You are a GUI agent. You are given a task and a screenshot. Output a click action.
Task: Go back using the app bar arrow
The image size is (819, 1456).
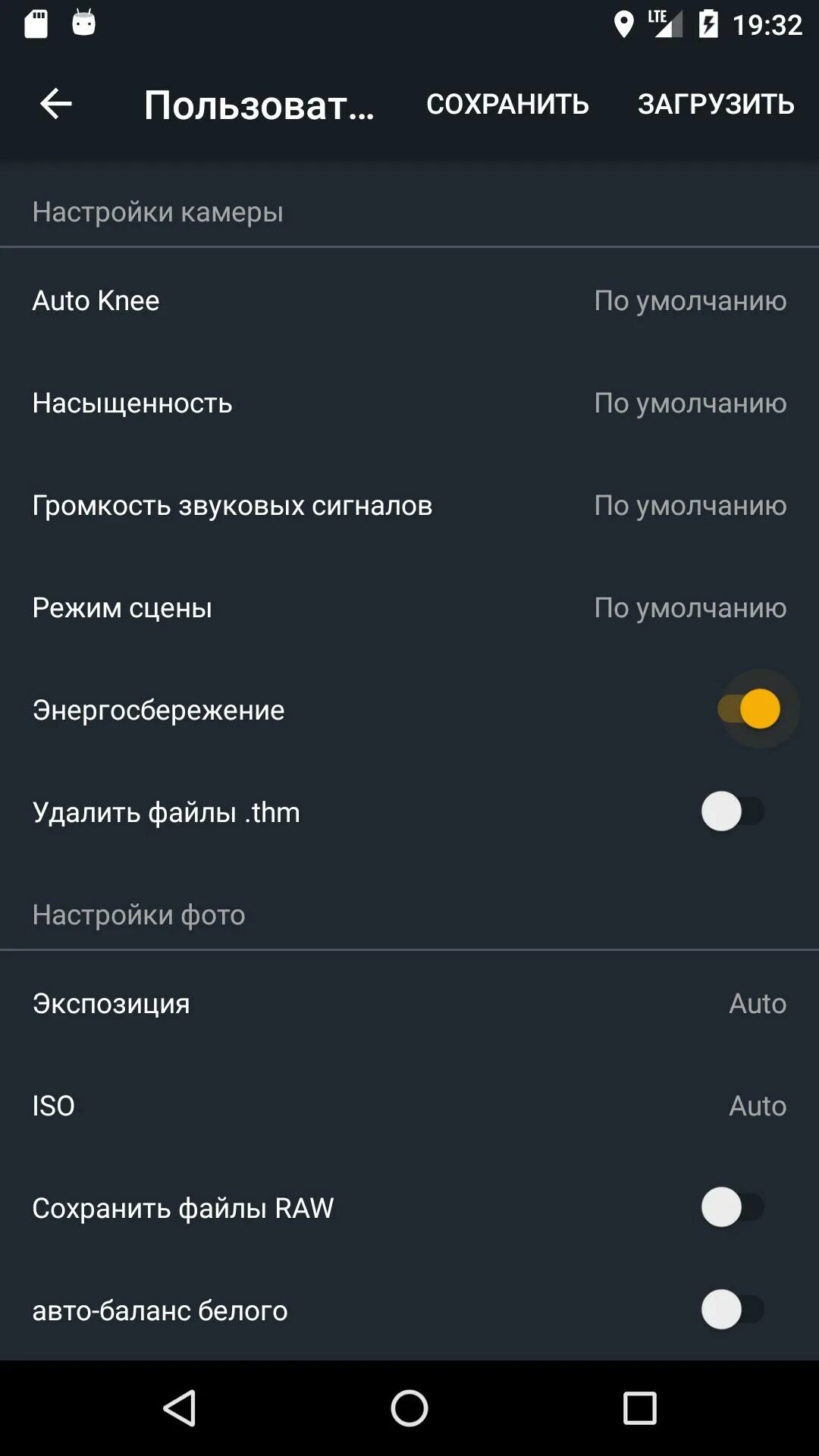point(55,104)
